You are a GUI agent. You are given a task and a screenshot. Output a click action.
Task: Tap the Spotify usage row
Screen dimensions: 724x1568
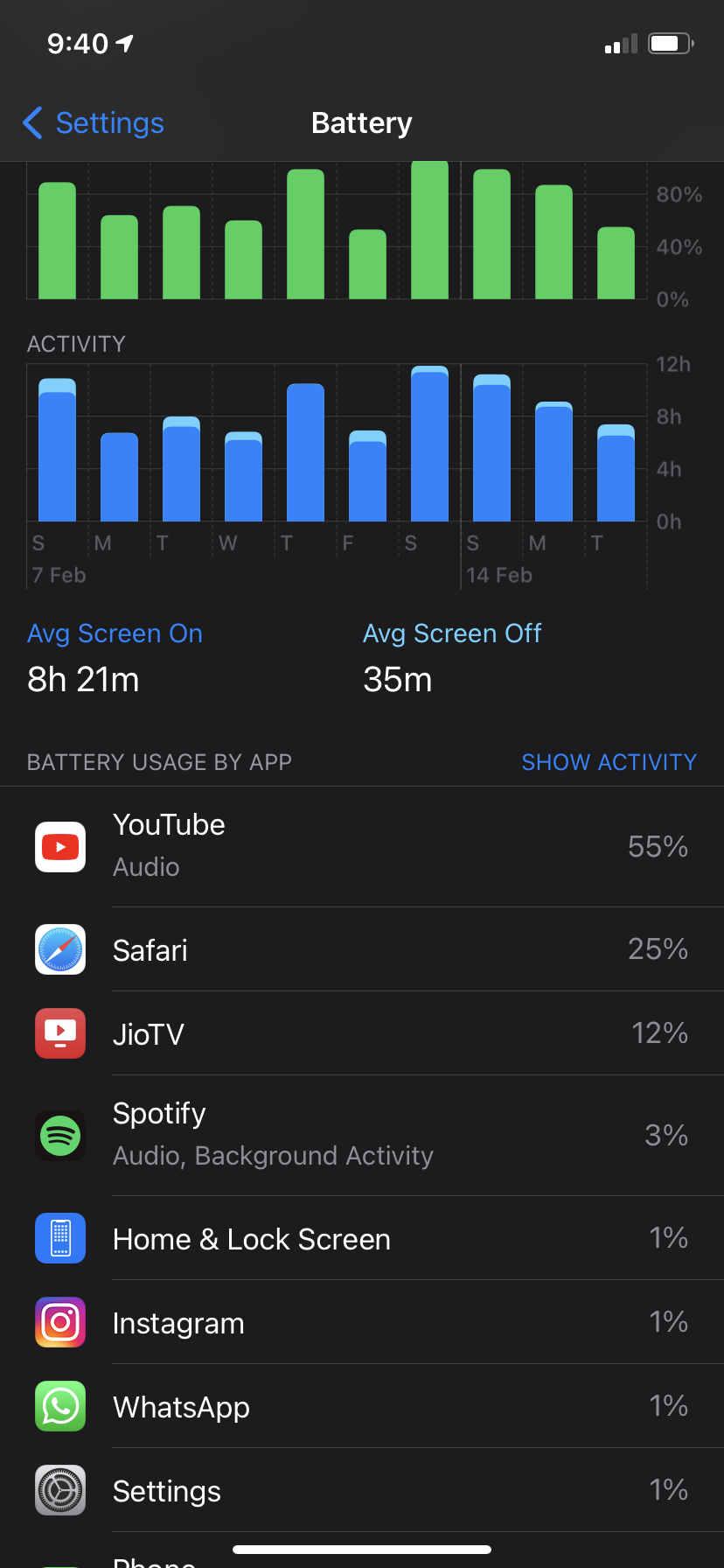click(x=361, y=1135)
